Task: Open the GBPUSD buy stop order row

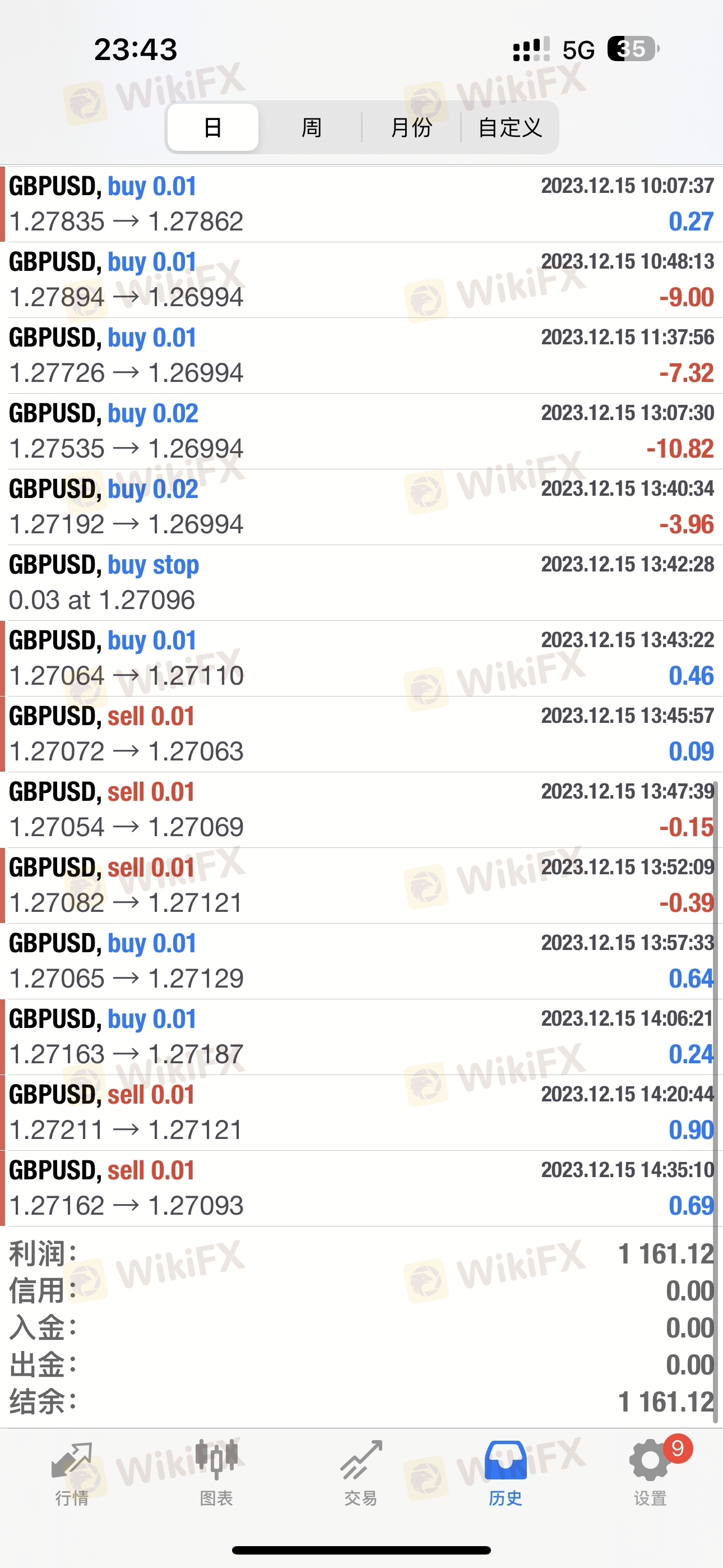Action: point(361,583)
